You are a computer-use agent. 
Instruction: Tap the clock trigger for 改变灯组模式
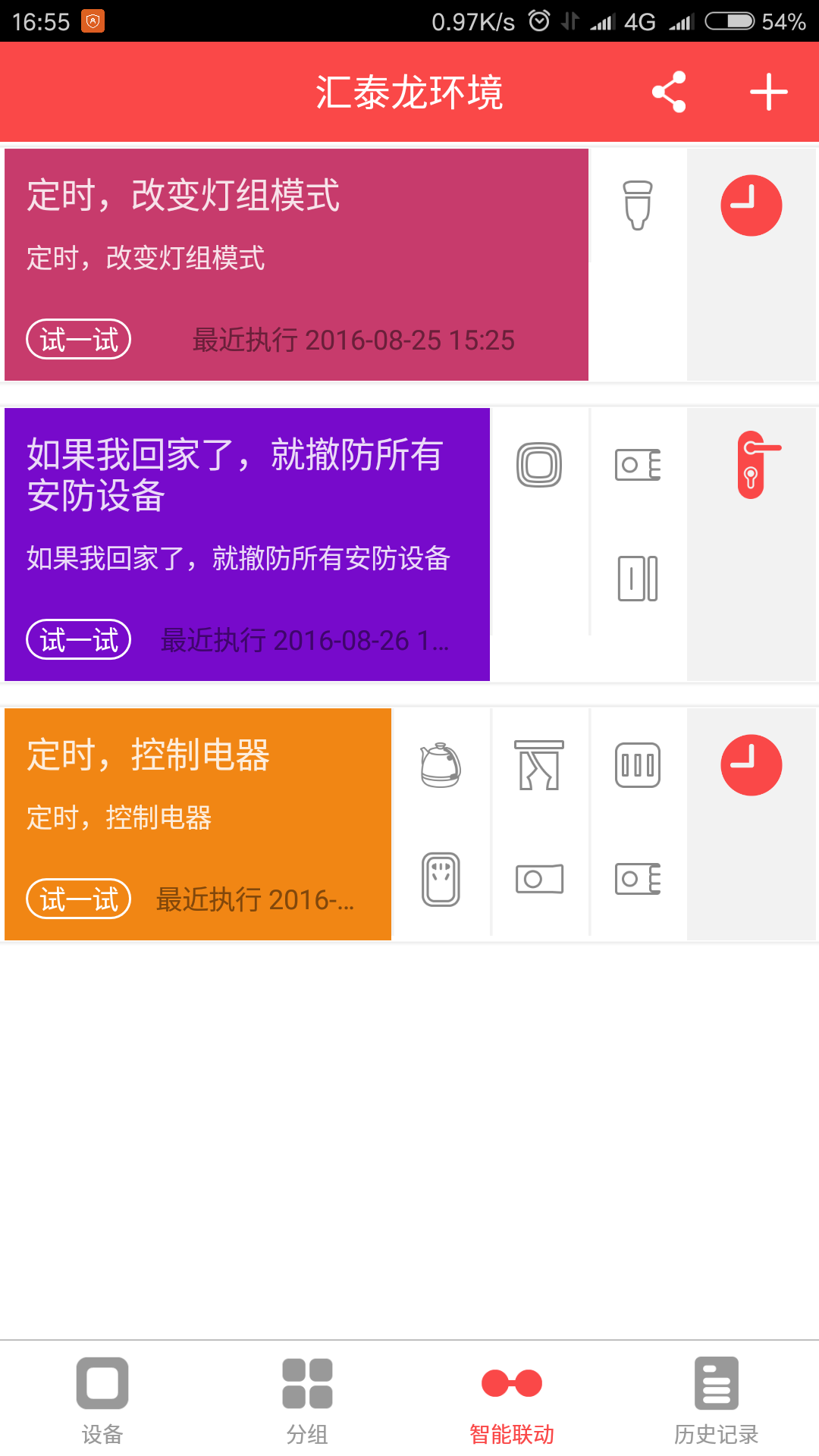pyautogui.click(x=751, y=206)
